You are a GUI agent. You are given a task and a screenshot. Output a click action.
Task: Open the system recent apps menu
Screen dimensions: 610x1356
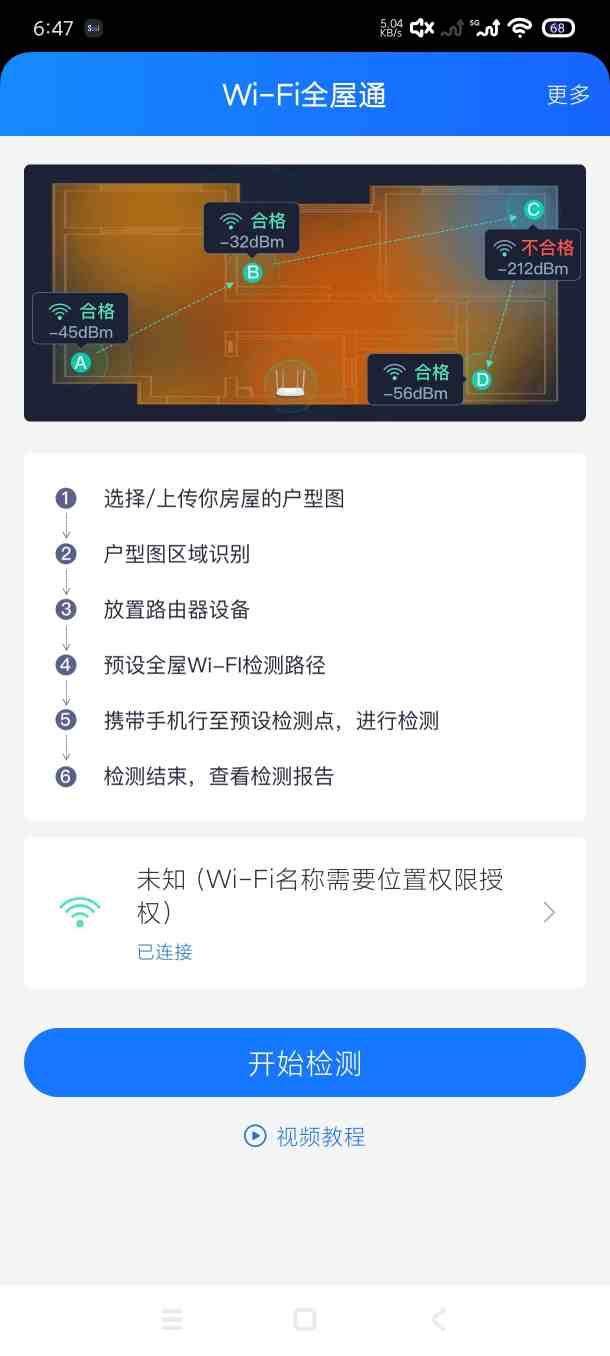point(172,1319)
